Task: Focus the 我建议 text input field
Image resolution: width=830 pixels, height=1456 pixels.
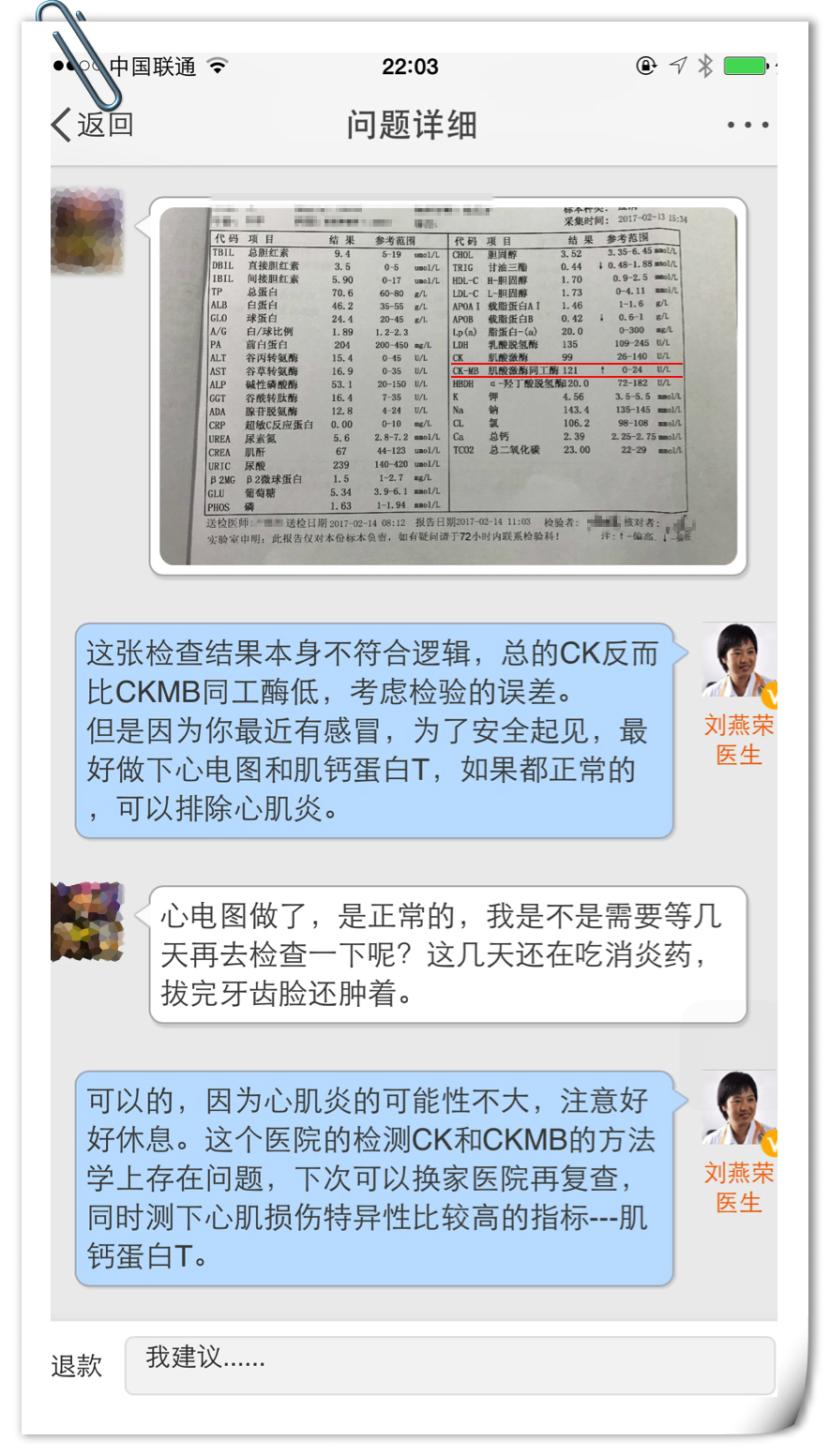Action: coord(450,1365)
